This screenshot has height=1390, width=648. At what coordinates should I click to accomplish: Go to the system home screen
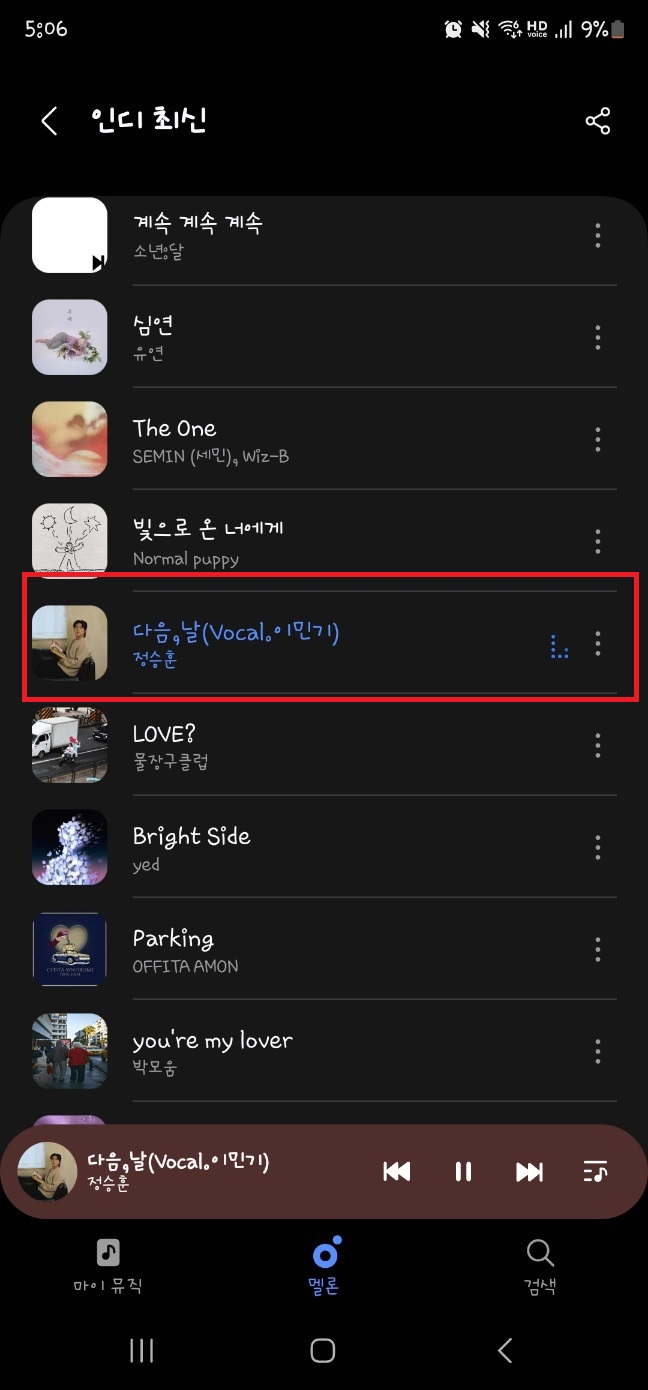323,1351
